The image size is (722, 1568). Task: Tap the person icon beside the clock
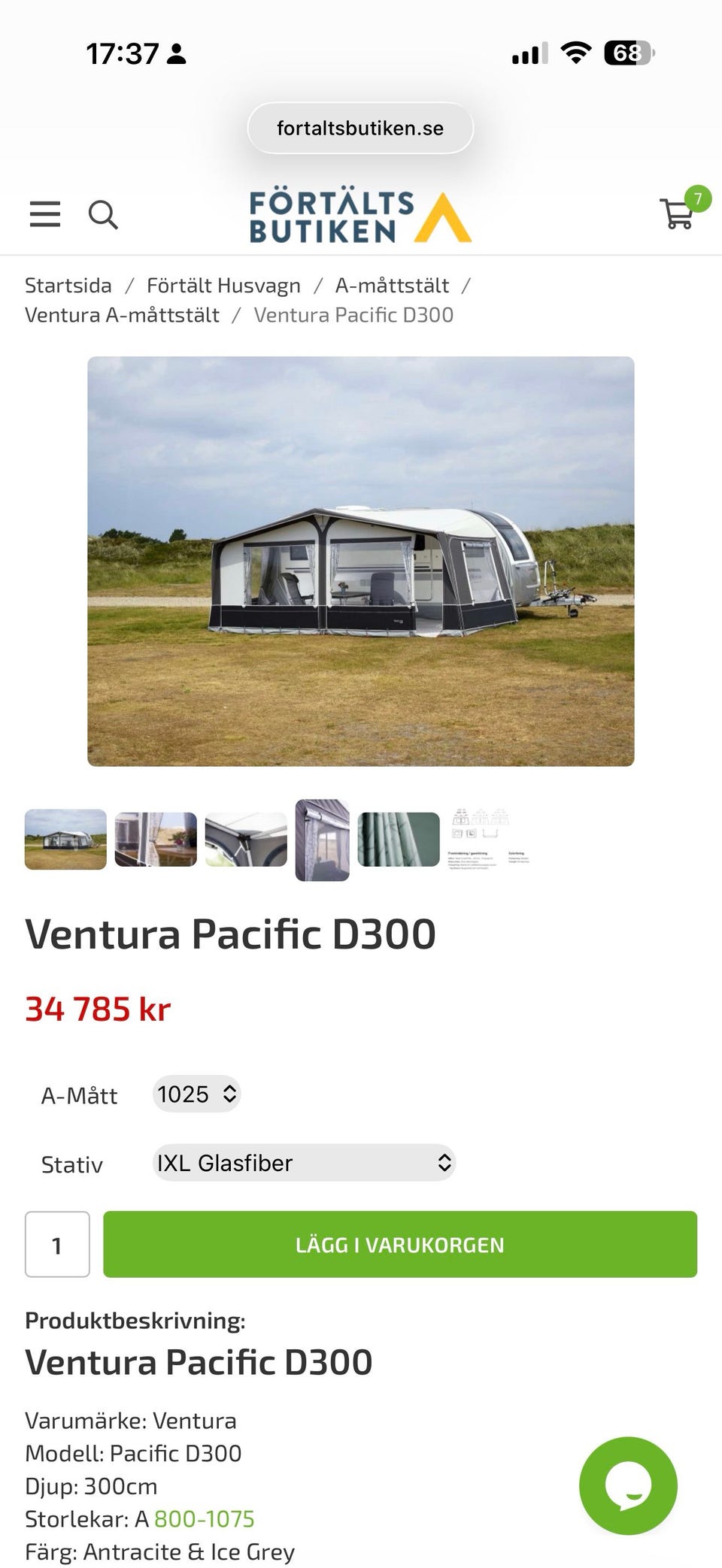[175, 53]
